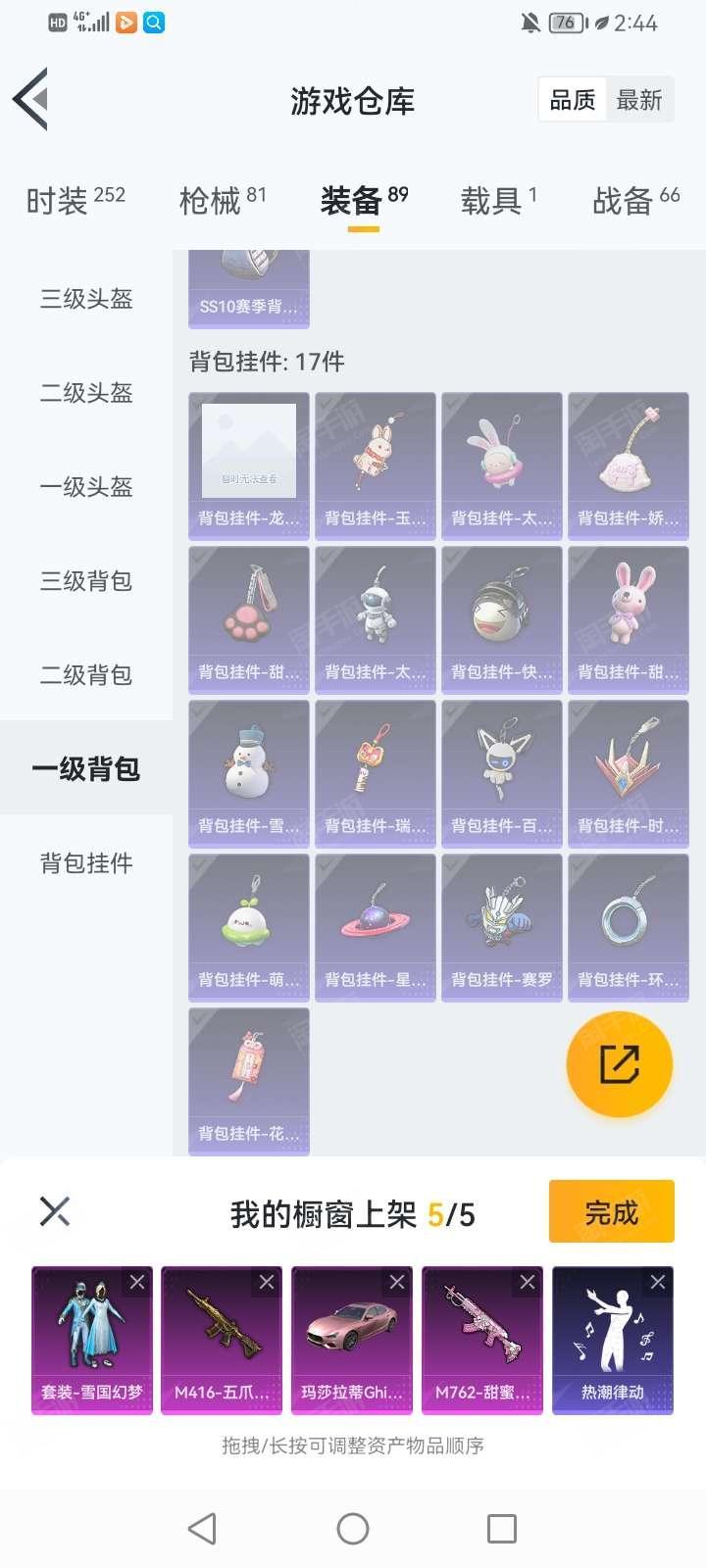Open the 战备 tab
Viewport: 706px width, 1568px height.
click(635, 201)
